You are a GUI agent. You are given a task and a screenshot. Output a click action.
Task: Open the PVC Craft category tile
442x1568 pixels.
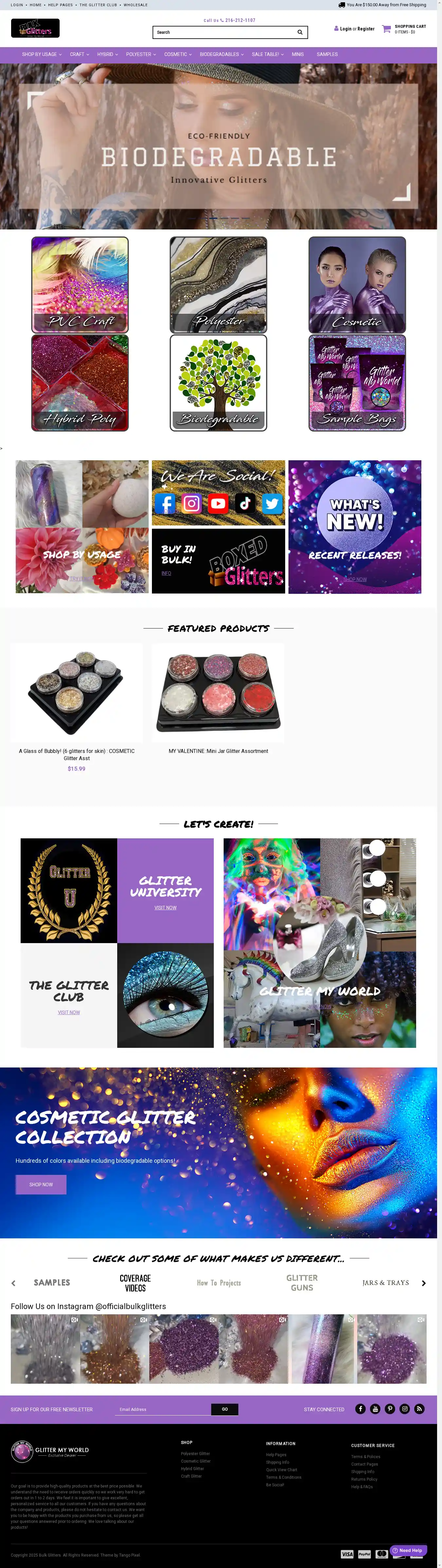[80, 284]
